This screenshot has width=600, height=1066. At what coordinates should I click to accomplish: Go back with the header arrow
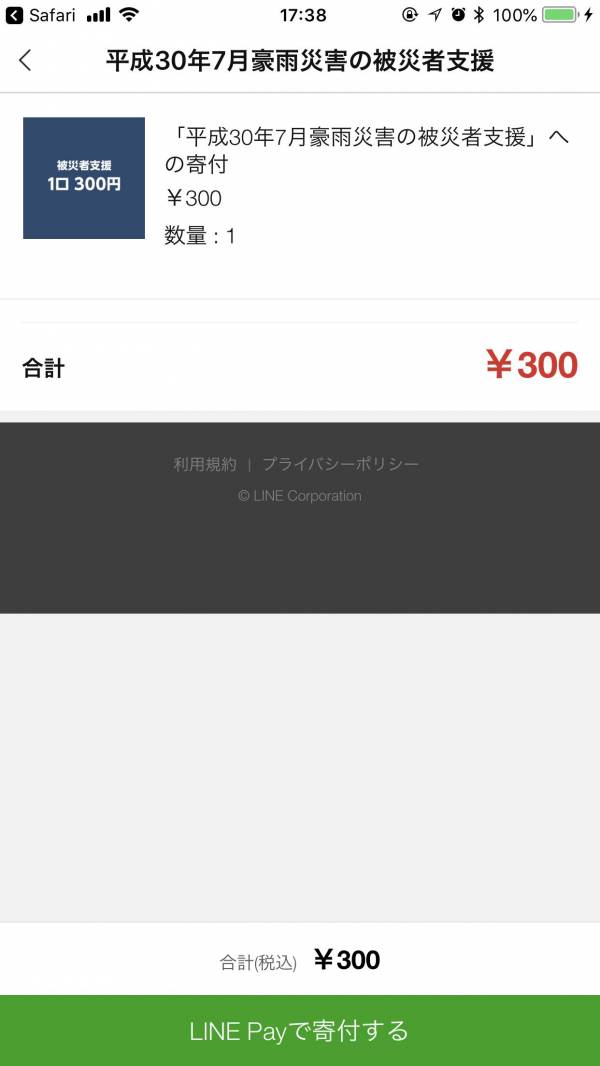click(24, 61)
